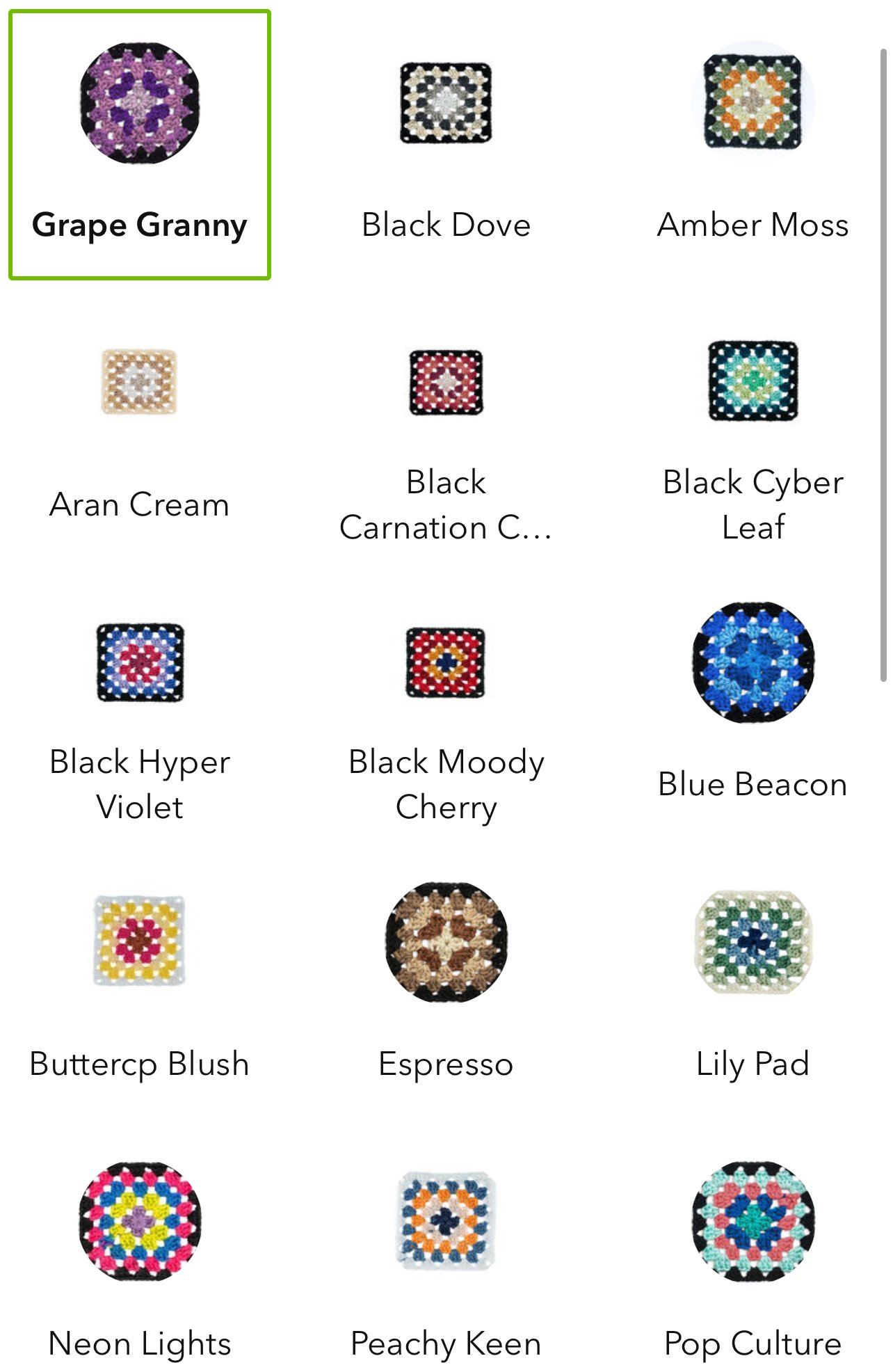The height and width of the screenshot is (1372, 893).
Task: Tap the Espresso color option
Action: pyautogui.click(x=446, y=942)
